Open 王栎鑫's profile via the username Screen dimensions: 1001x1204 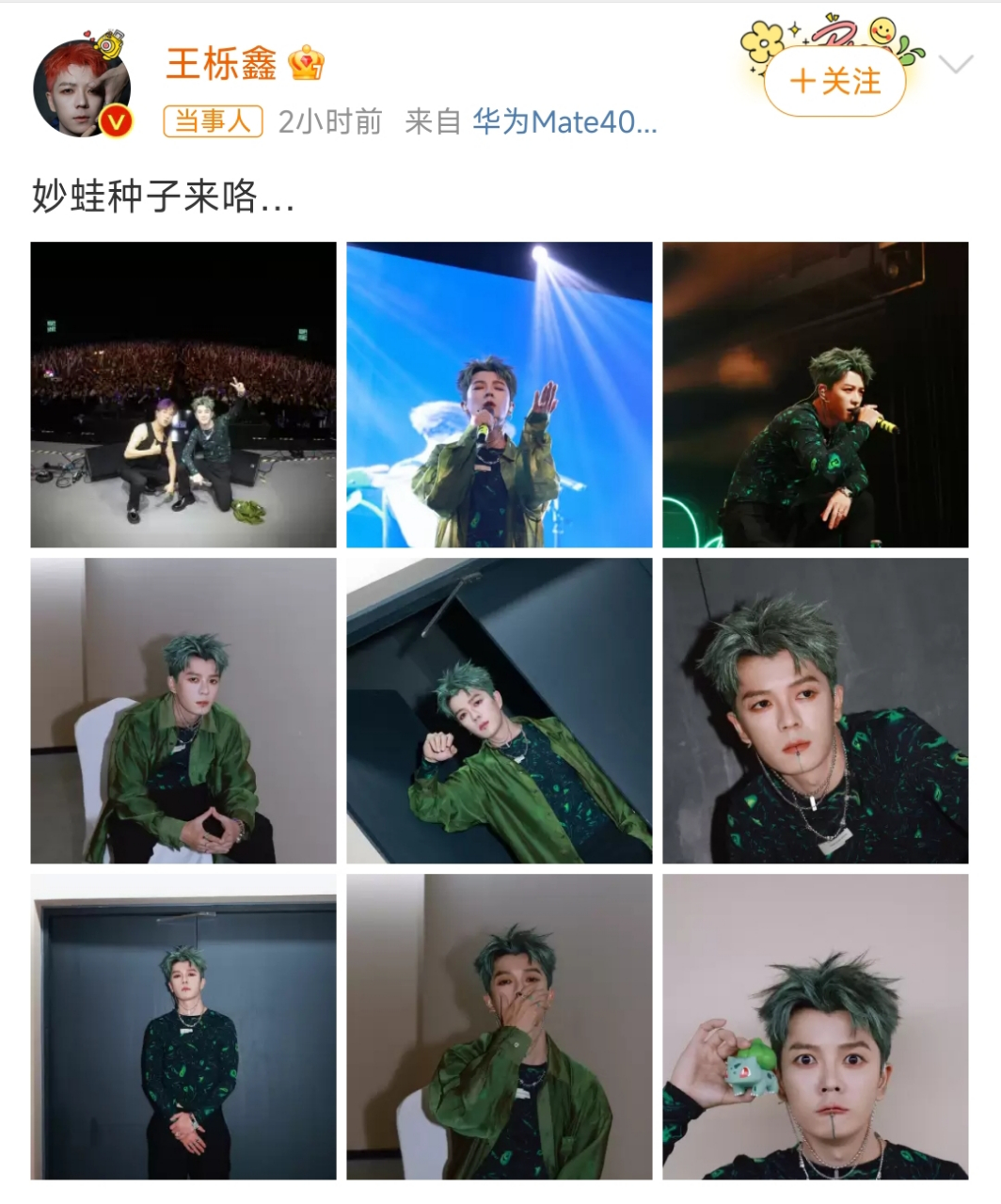[x=223, y=66]
